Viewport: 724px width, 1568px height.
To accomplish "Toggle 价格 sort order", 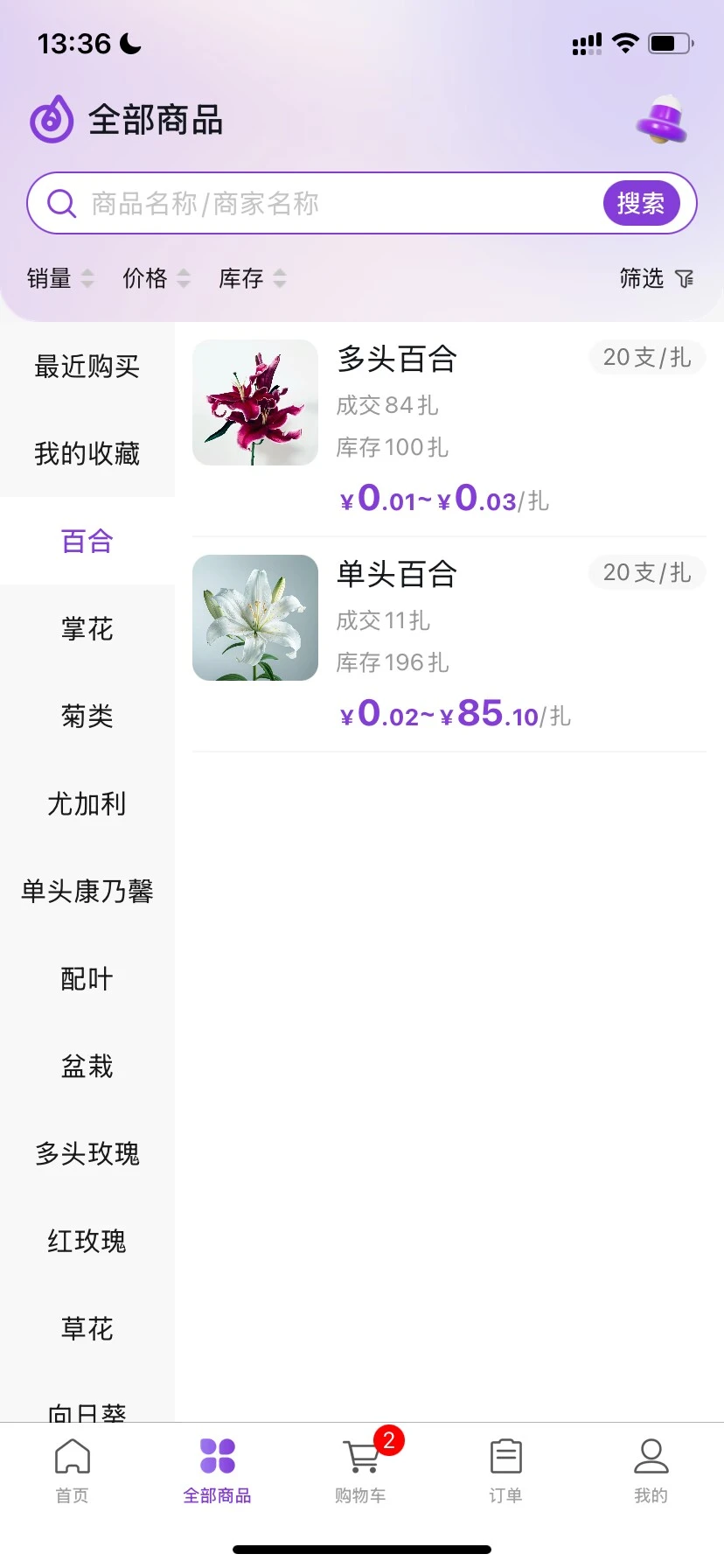I will (x=183, y=278).
